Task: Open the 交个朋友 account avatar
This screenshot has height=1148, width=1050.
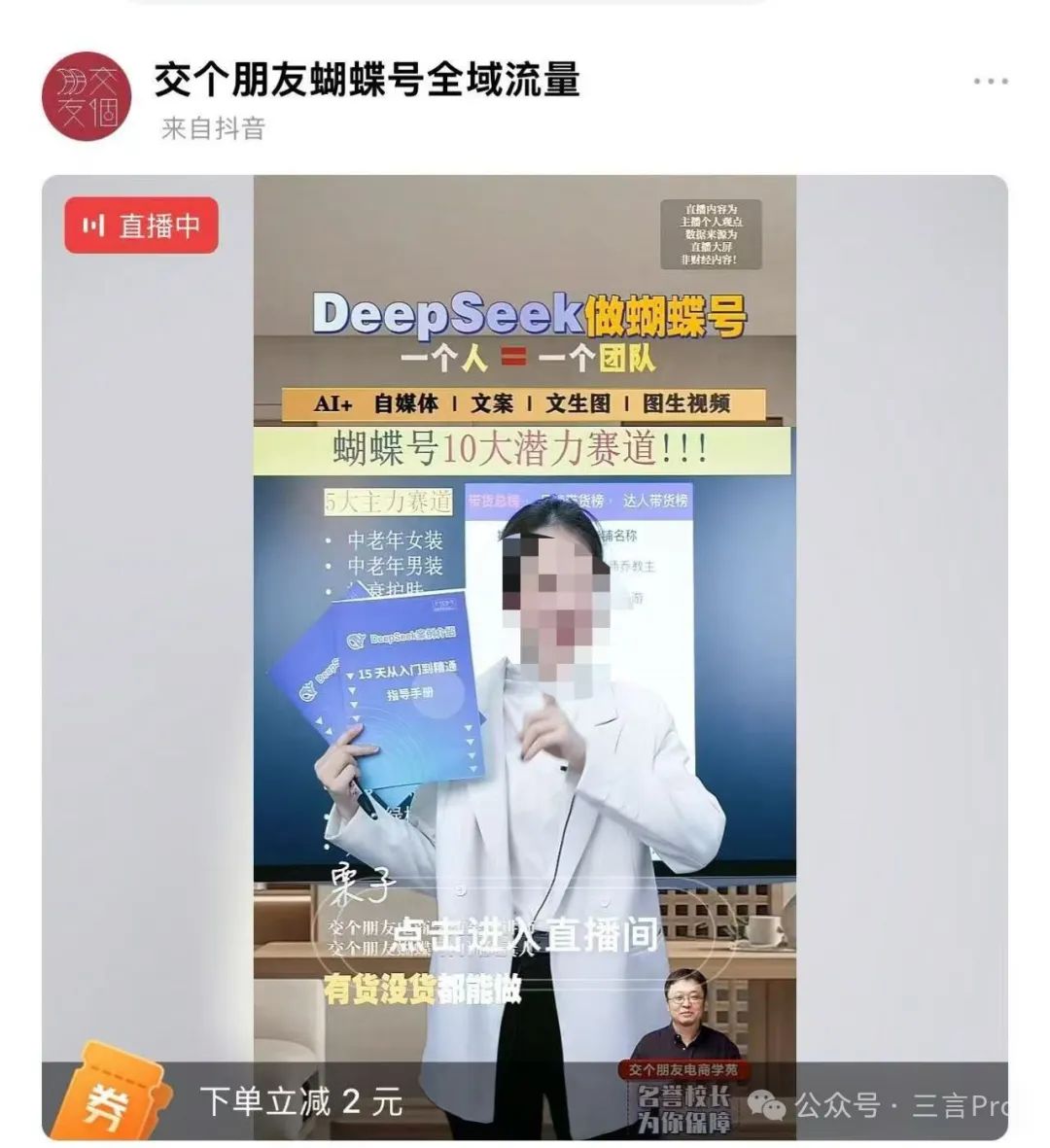Action: coord(87,96)
